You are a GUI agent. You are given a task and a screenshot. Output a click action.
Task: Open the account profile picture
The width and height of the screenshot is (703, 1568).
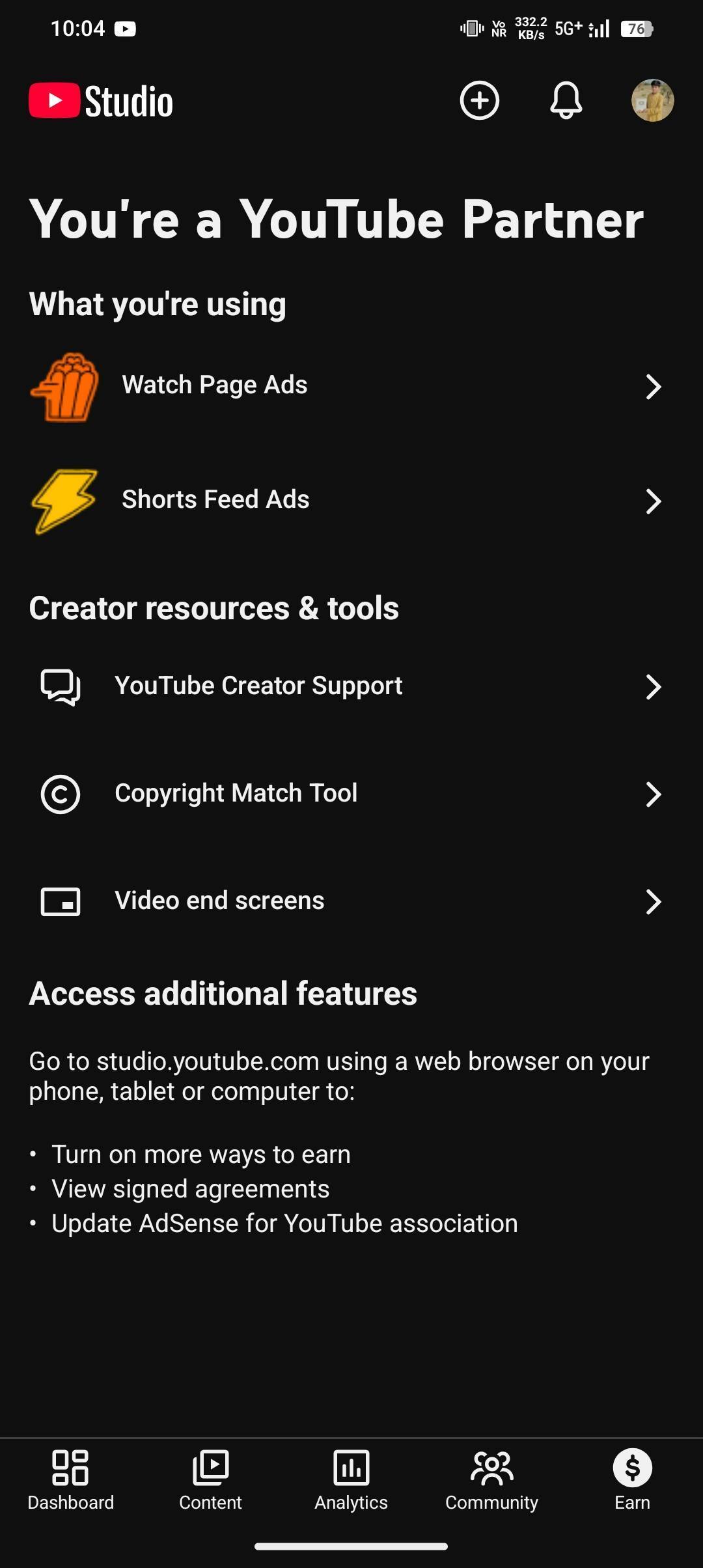coord(652,100)
